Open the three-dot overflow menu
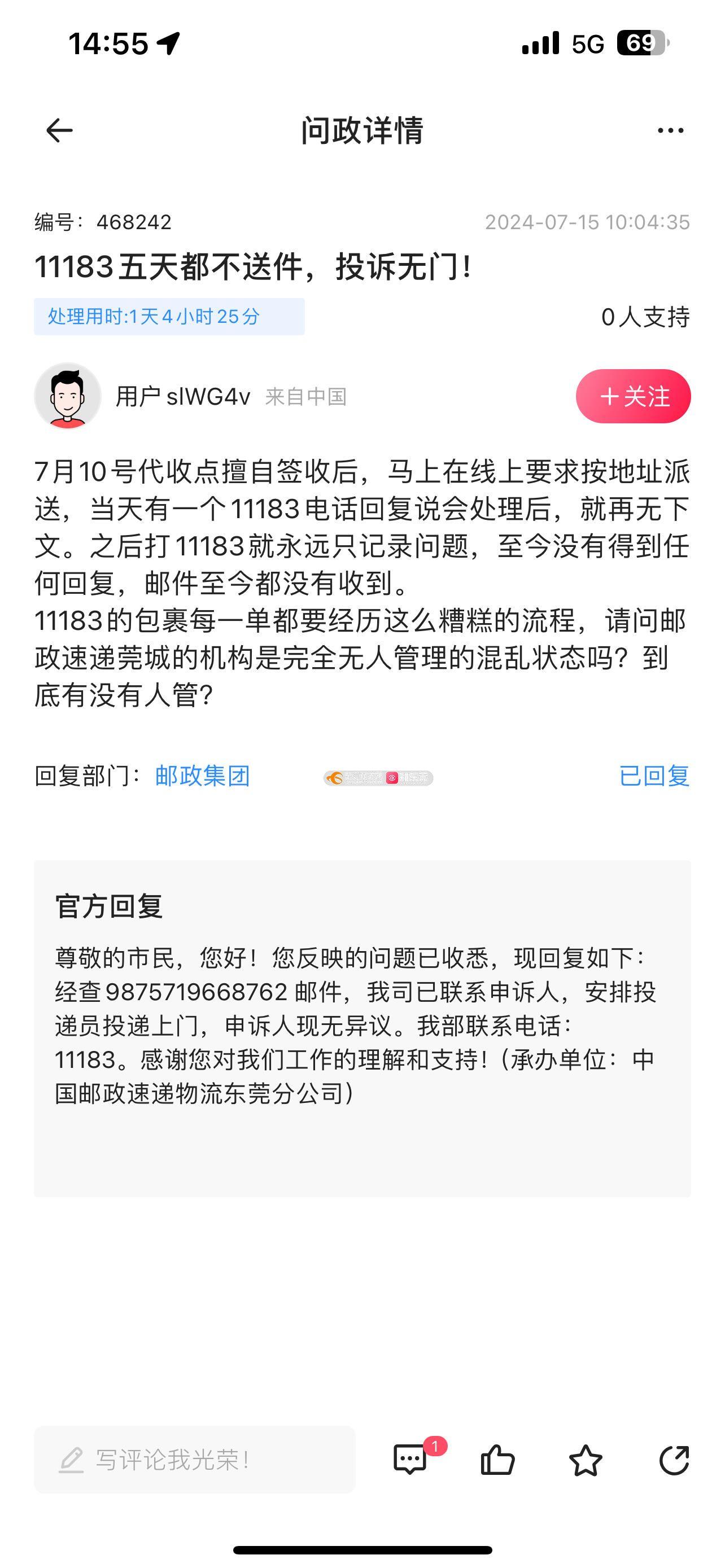This screenshot has width=725, height=1568. 670,130
